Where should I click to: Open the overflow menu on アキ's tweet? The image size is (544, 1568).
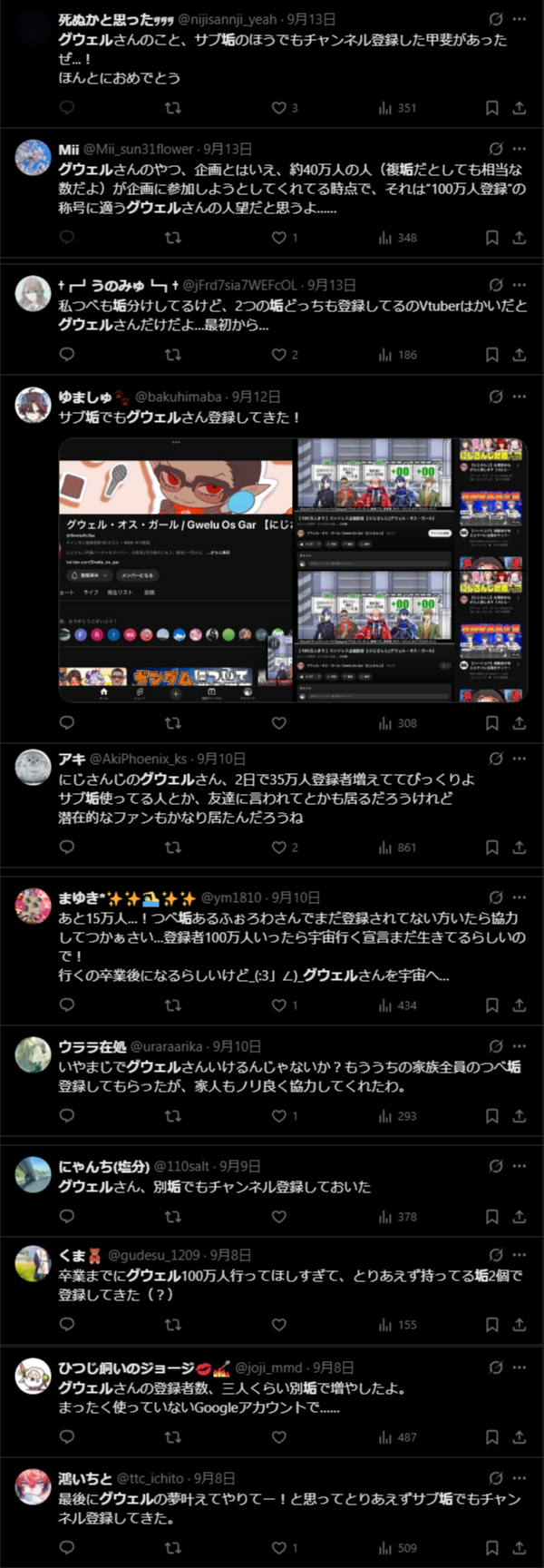click(520, 759)
